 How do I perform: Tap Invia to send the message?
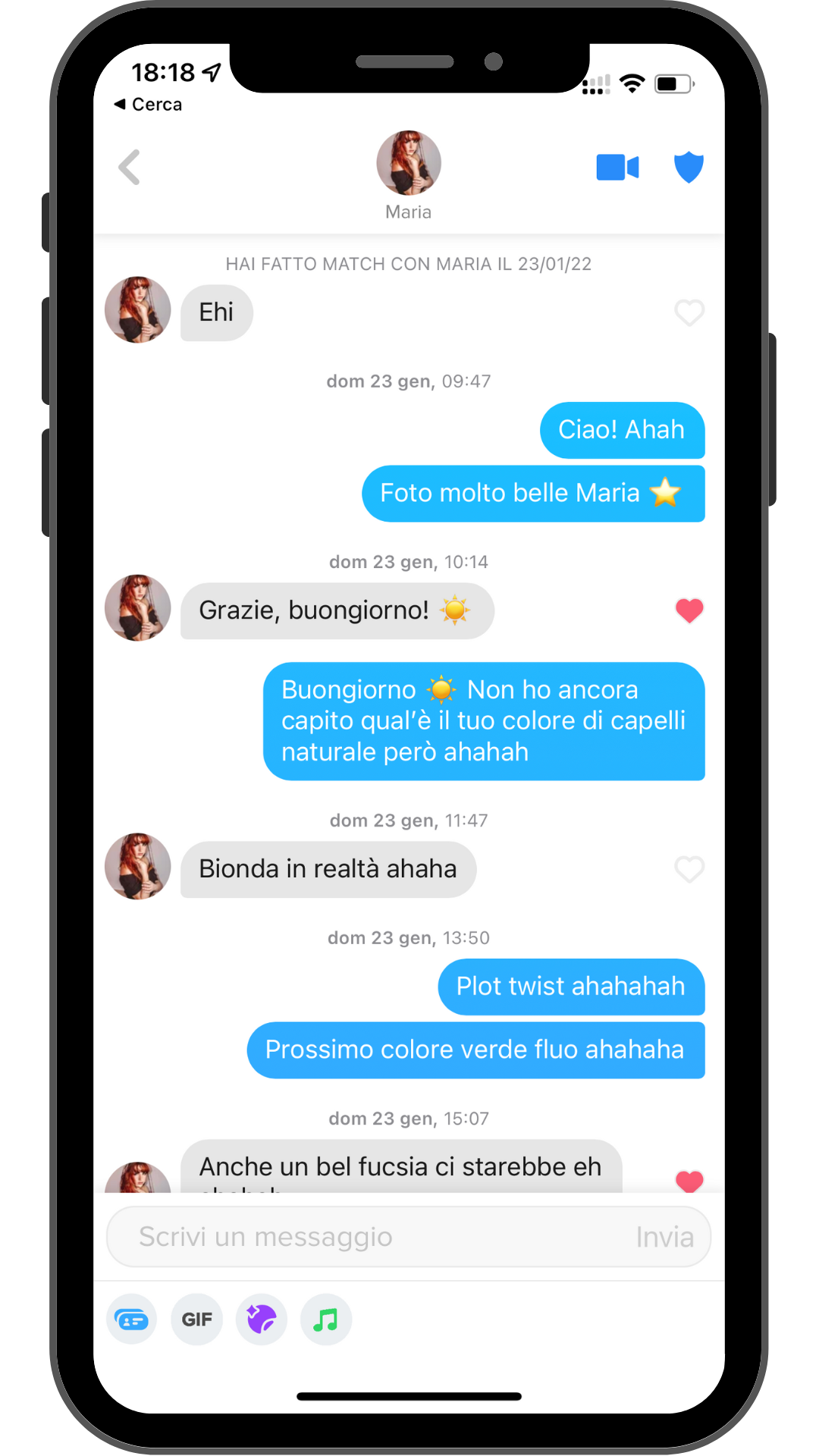(664, 1237)
